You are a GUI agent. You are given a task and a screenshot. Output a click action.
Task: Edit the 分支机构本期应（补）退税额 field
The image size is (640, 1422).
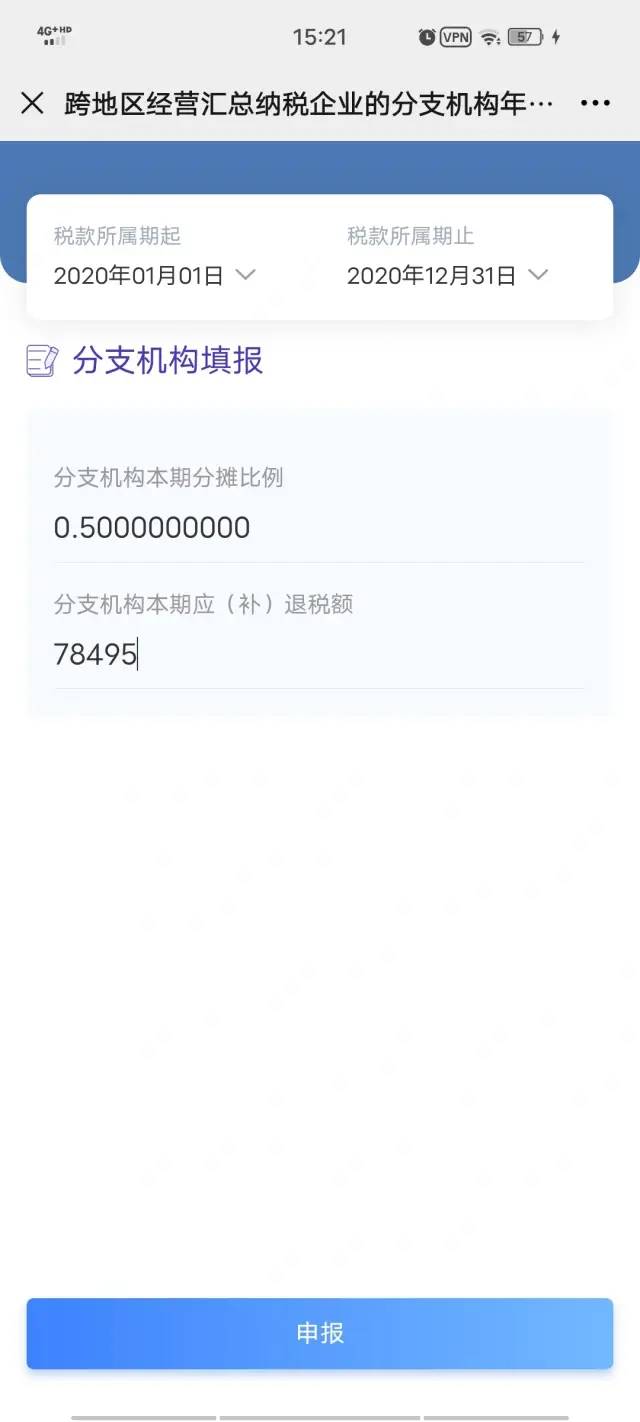click(319, 655)
